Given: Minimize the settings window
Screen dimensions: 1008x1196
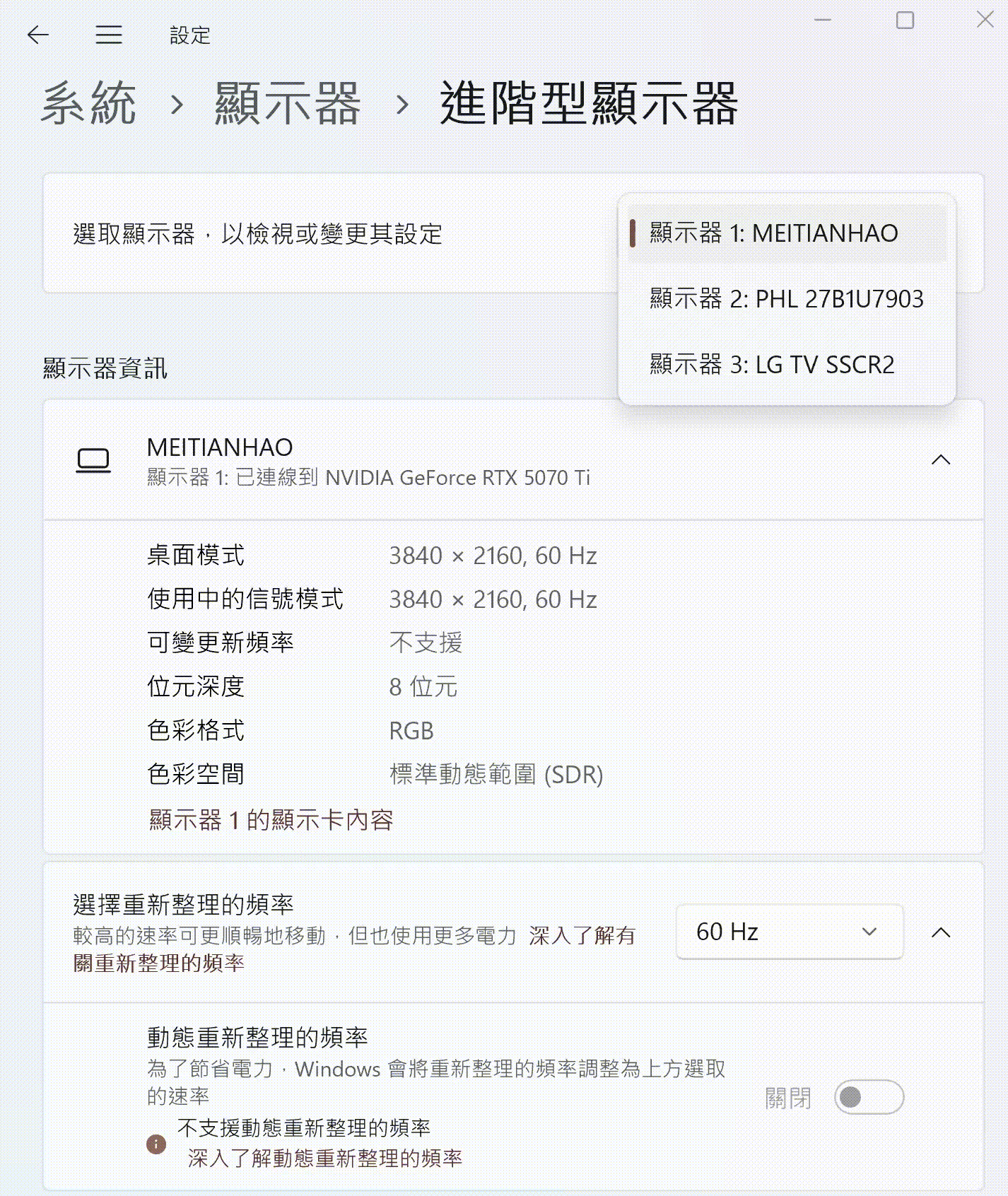Looking at the screenshot, I should 823,20.
